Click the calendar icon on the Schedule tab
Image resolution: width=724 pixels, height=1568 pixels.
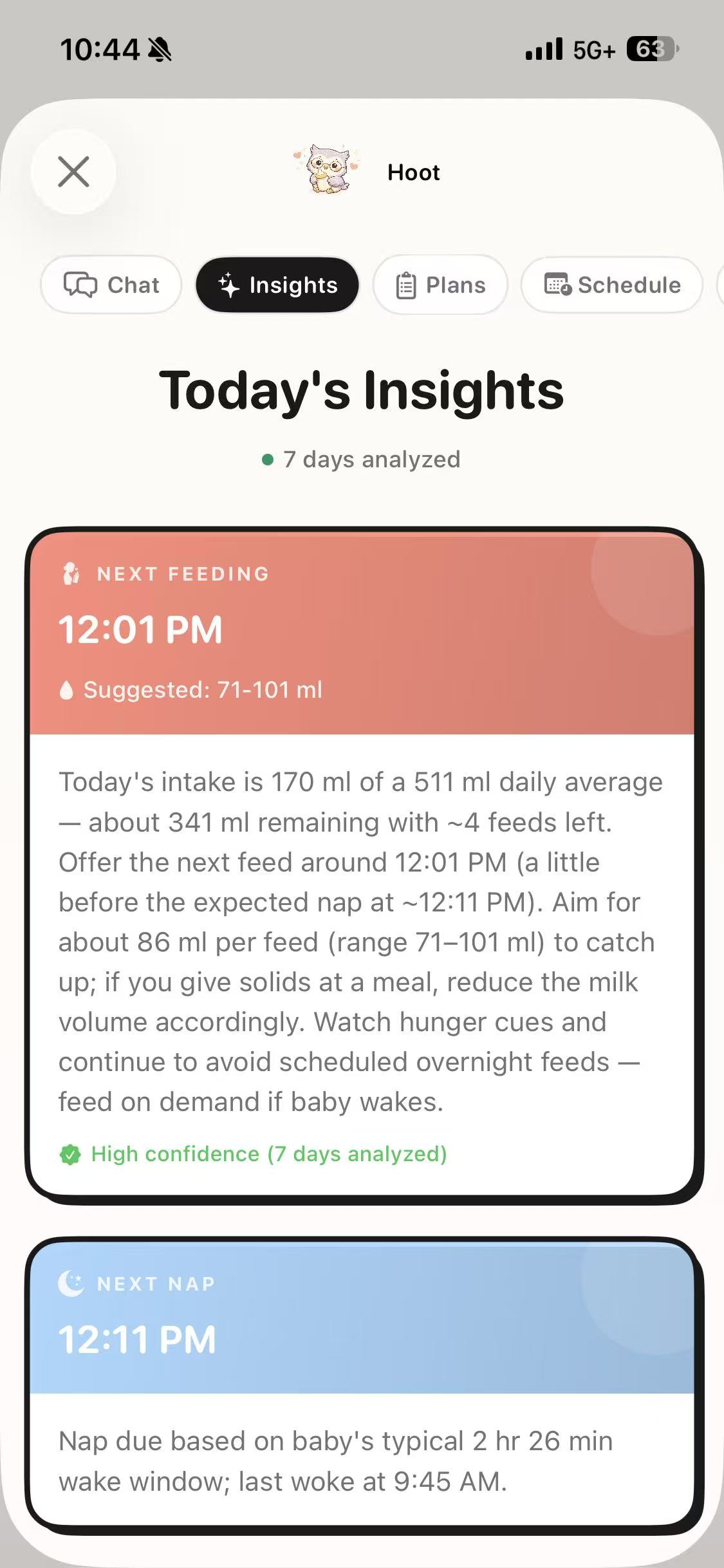(557, 285)
